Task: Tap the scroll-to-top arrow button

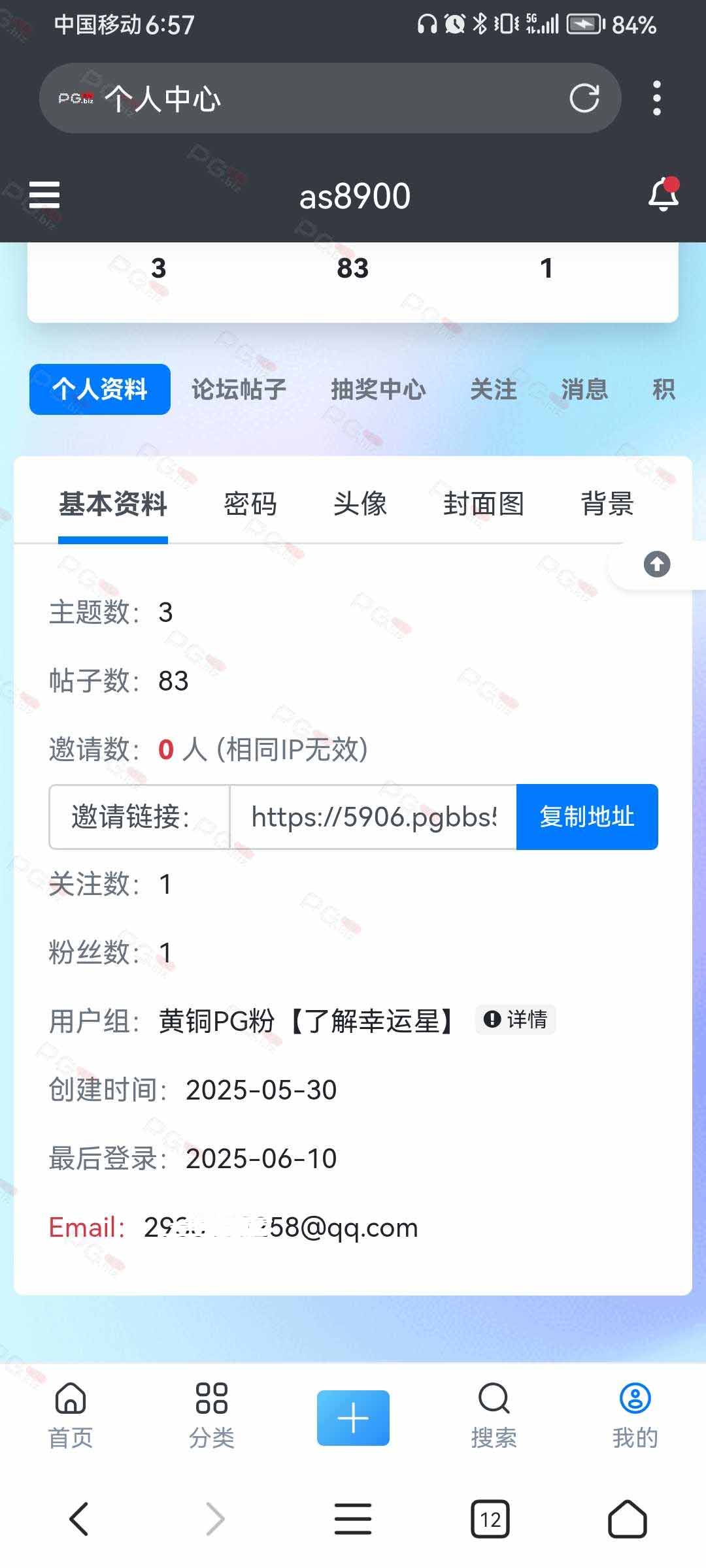Action: pyautogui.click(x=657, y=564)
